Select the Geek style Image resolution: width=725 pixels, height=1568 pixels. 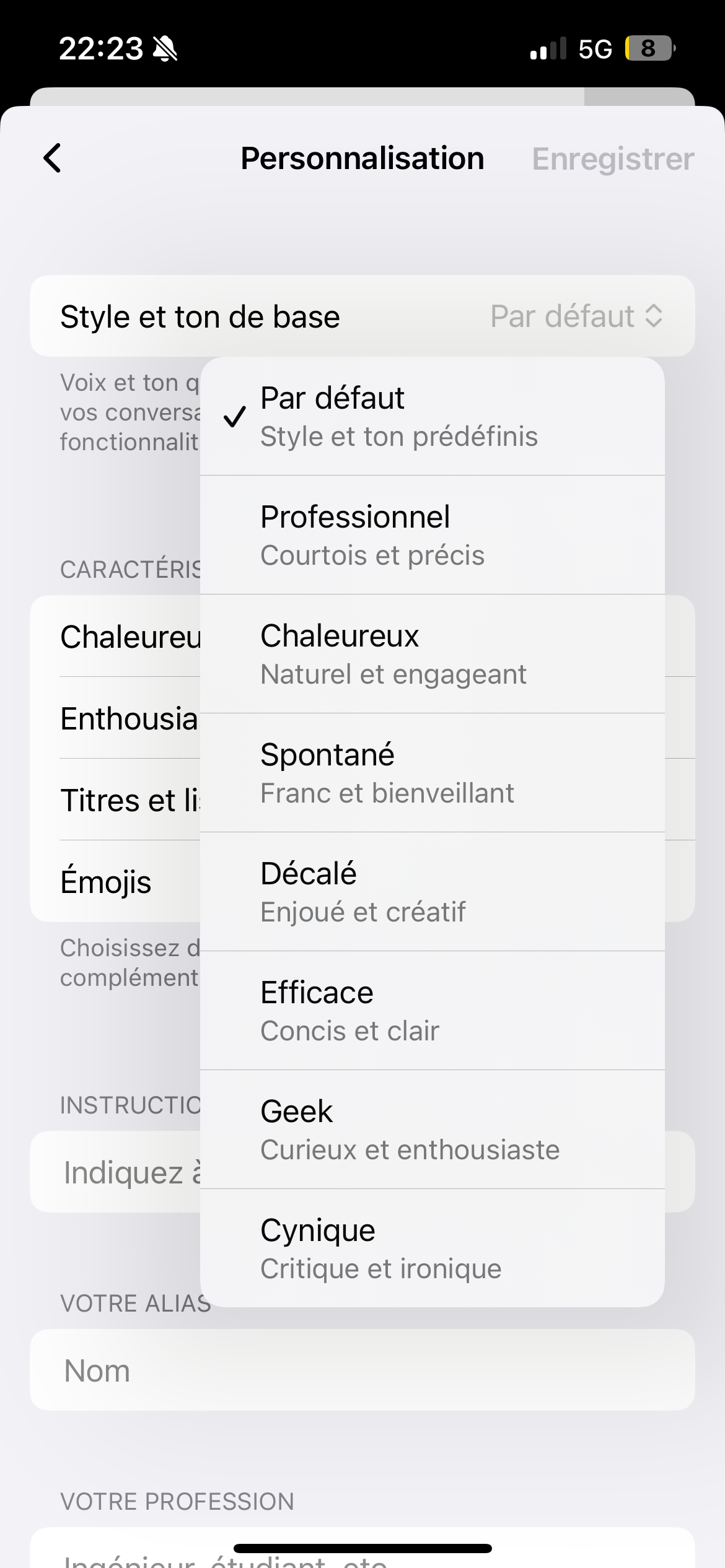tap(432, 1130)
